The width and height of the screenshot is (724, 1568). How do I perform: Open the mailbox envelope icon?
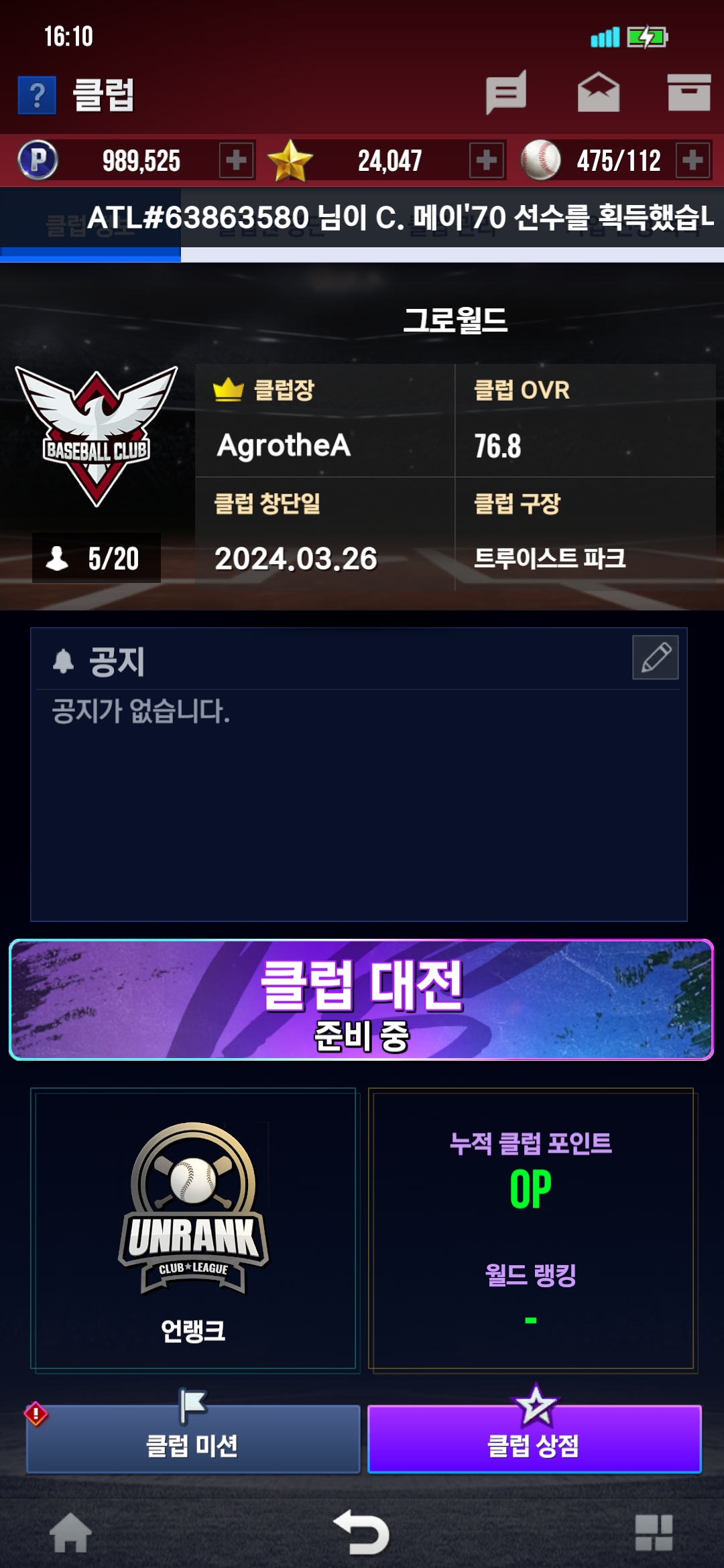tap(598, 92)
